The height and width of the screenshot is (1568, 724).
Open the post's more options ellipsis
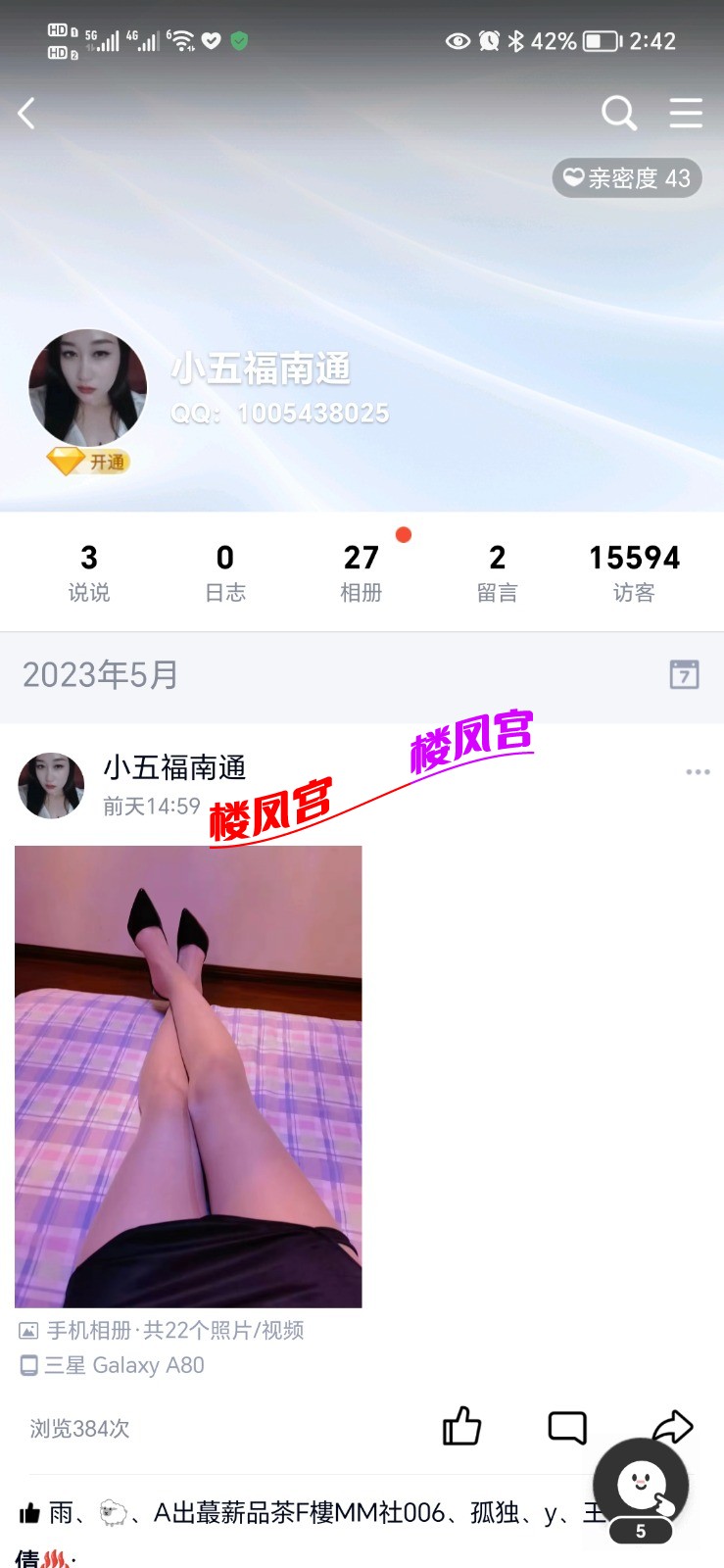tap(698, 771)
